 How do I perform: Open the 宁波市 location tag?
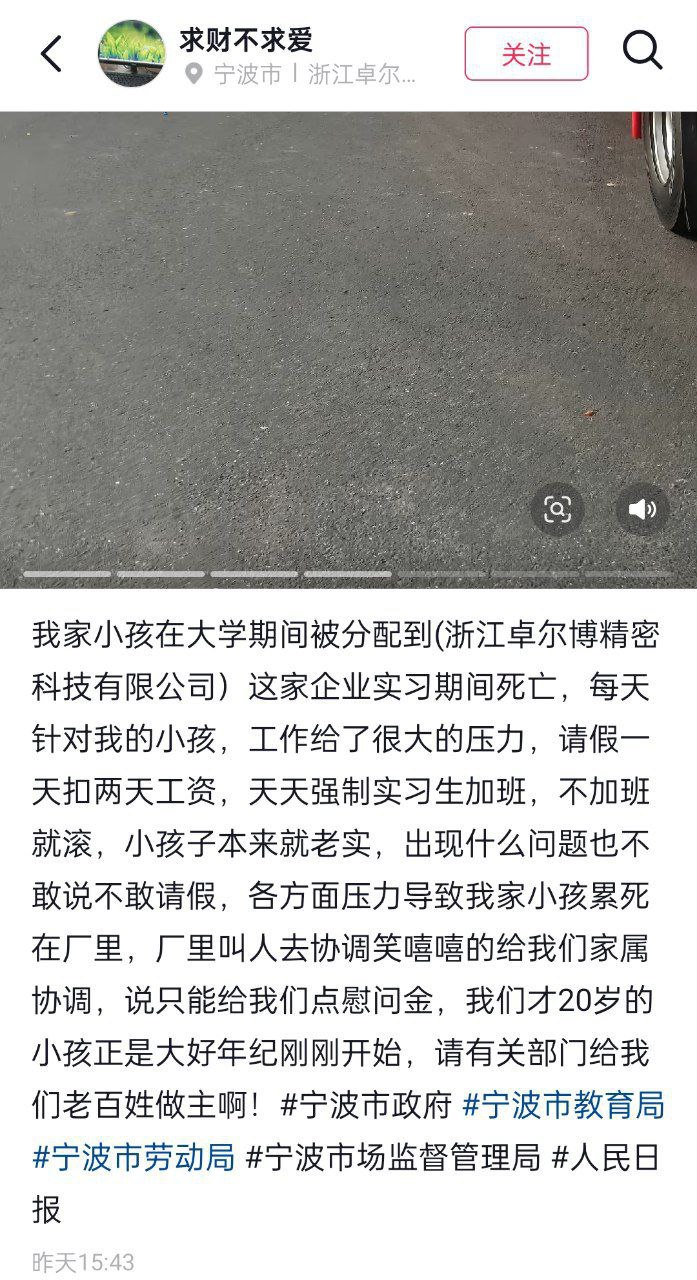(236, 75)
